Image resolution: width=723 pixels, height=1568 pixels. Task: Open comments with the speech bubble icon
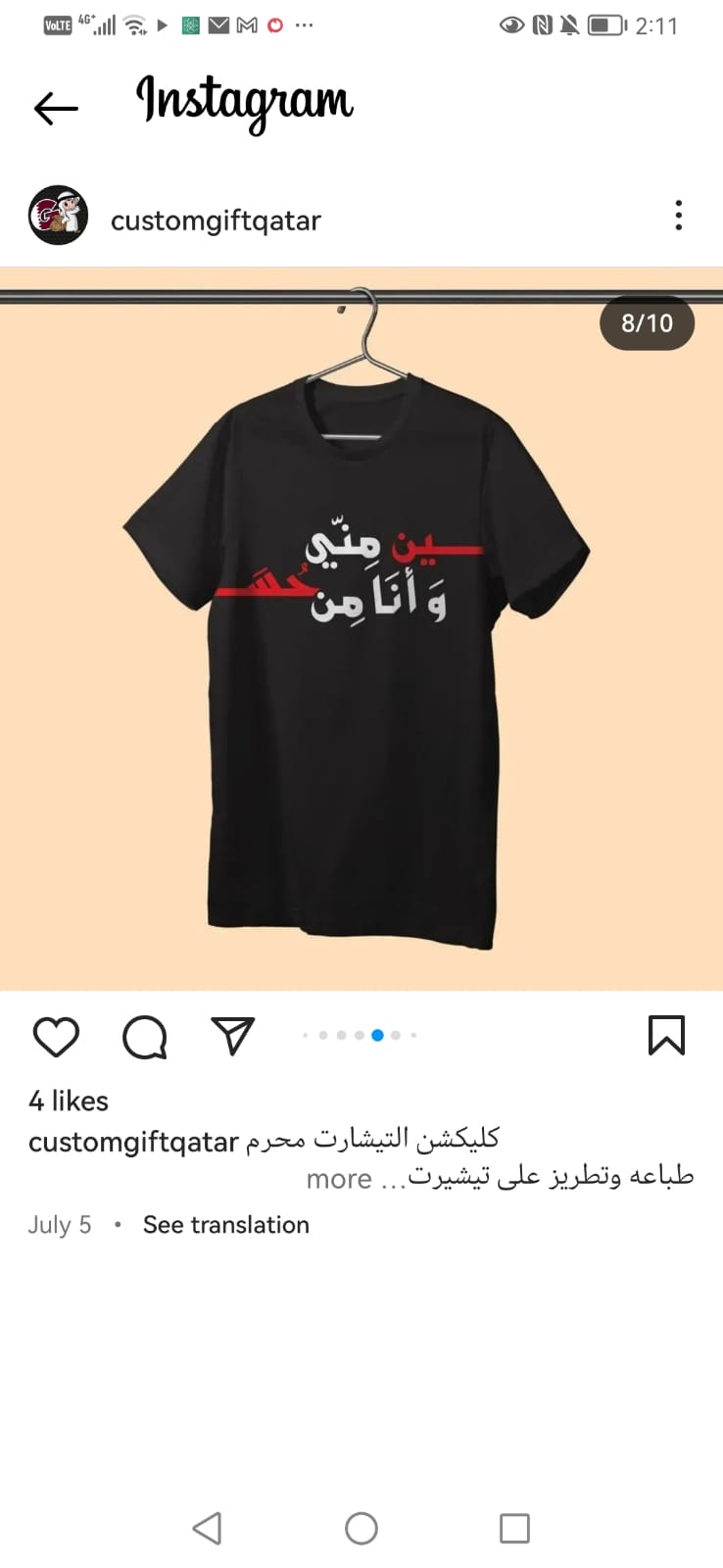[144, 1037]
